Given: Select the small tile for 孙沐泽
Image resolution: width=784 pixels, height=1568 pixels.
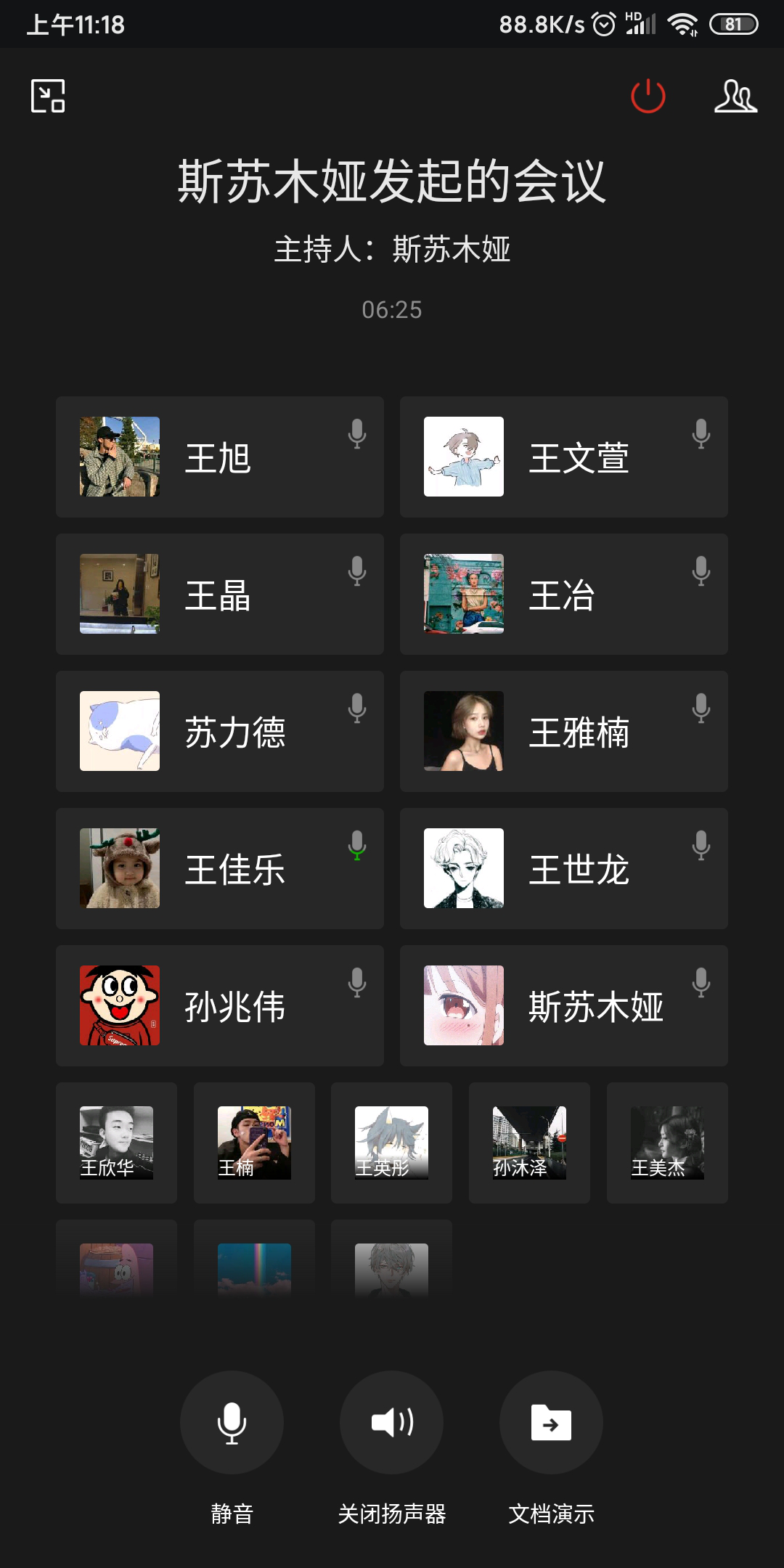Looking at the screenshot, I should point(529,1143).
